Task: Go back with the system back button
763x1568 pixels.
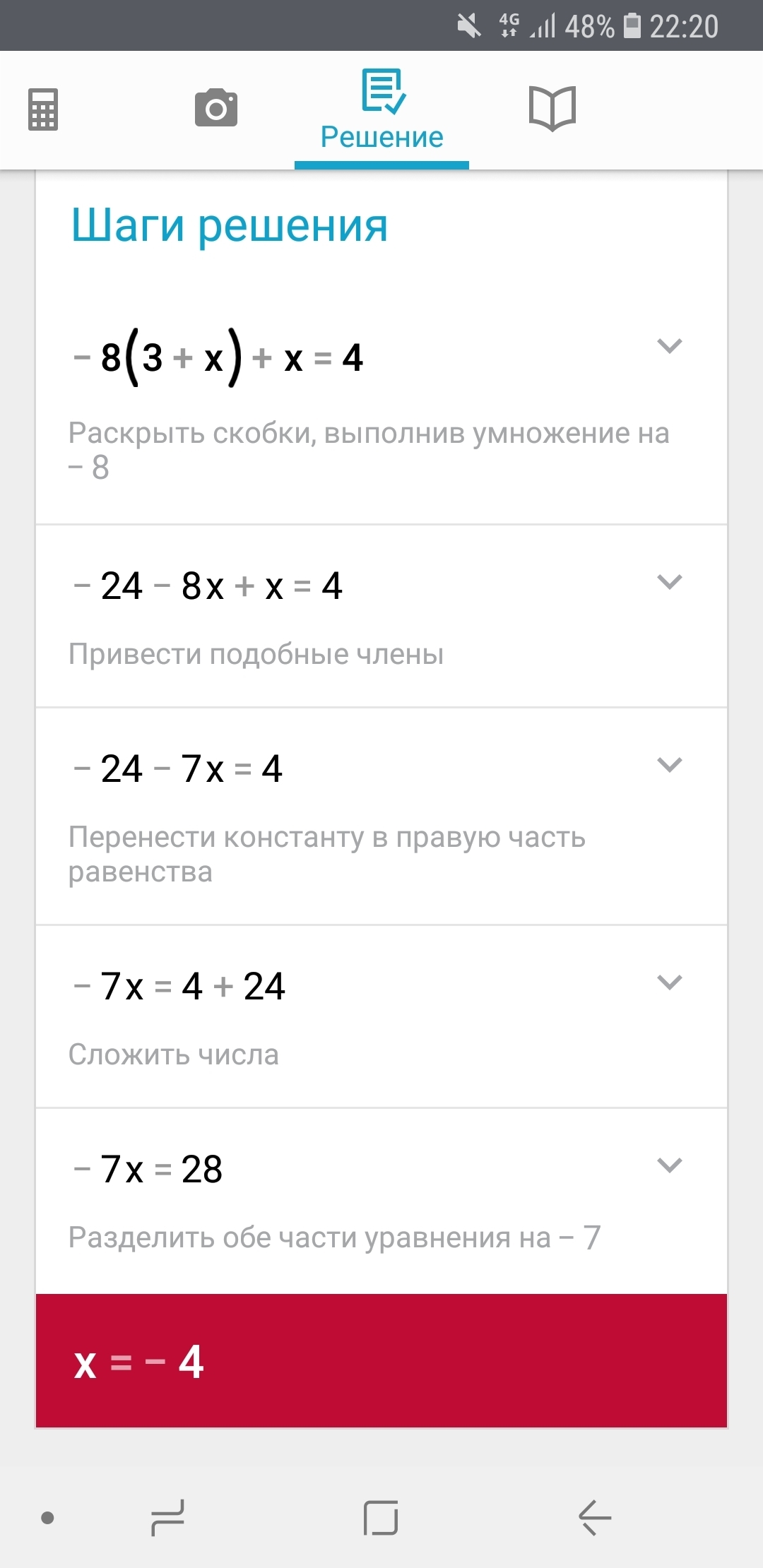Action: tap(595, 1517)
